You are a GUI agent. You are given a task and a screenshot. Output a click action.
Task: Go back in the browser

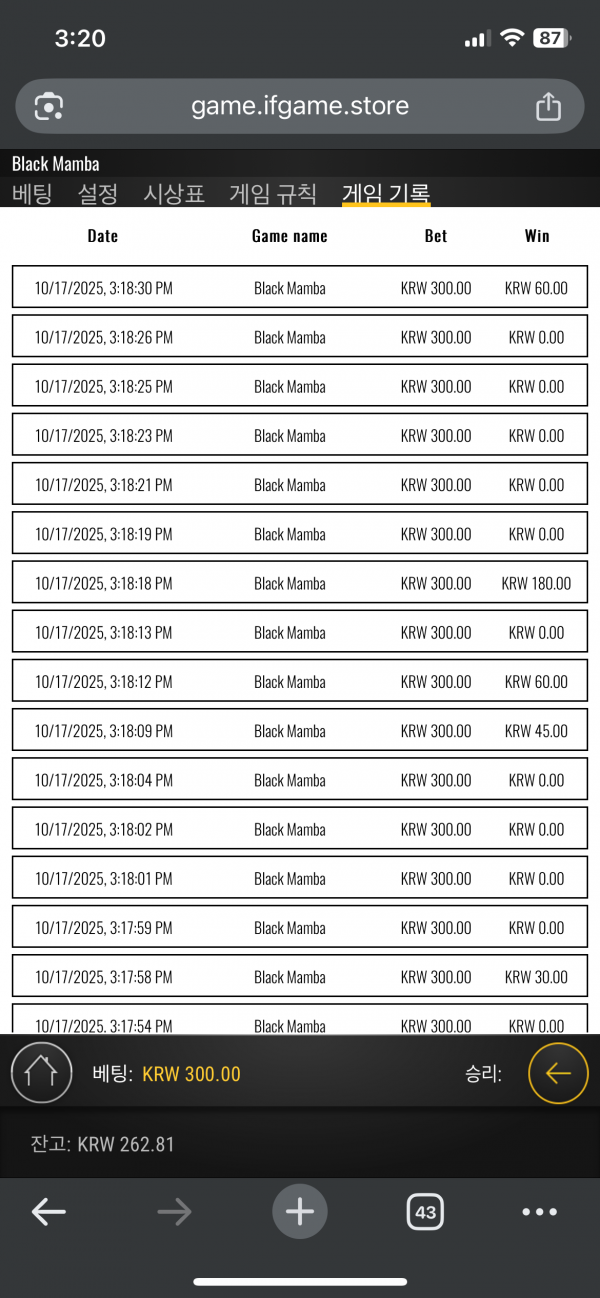pos(48,1212)
